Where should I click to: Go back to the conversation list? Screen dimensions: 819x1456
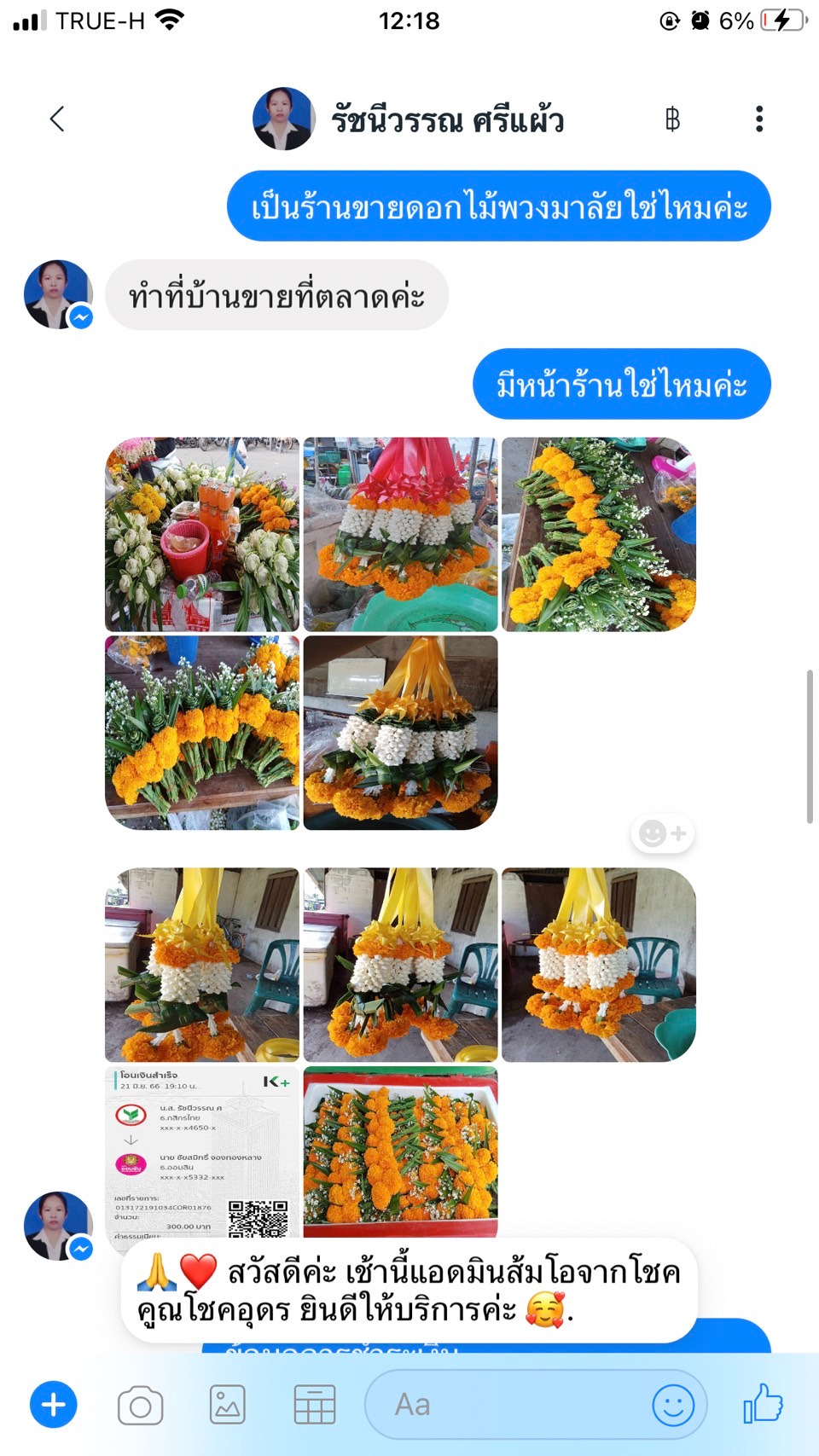click(57, 119)
